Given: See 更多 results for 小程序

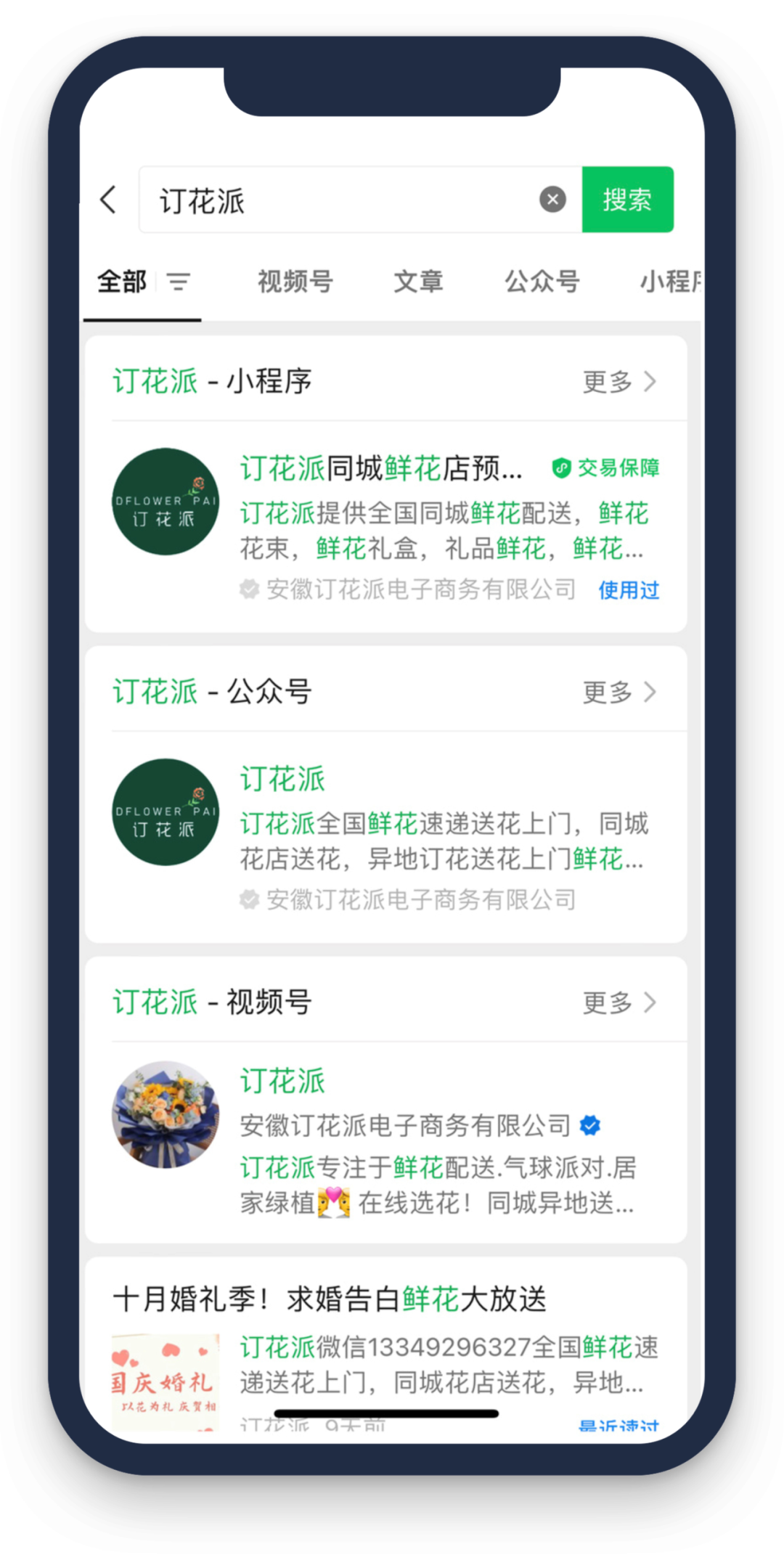Looking at the screenshot, I should point(619,382).
